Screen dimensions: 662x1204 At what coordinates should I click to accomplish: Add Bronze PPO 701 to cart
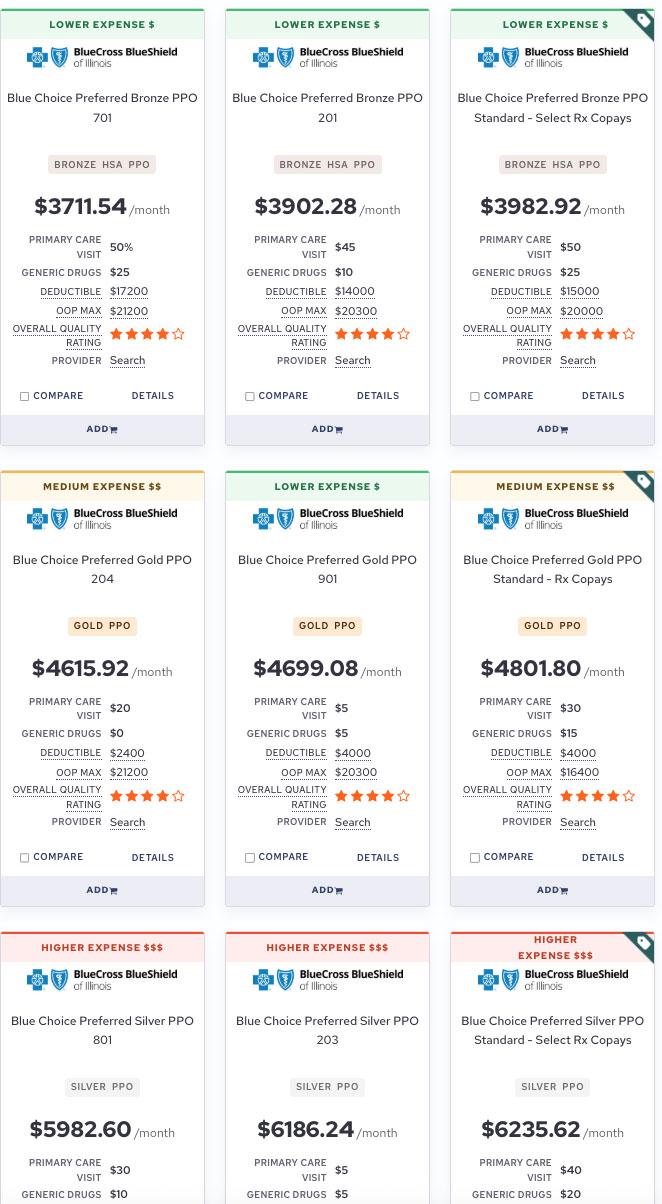102,429
